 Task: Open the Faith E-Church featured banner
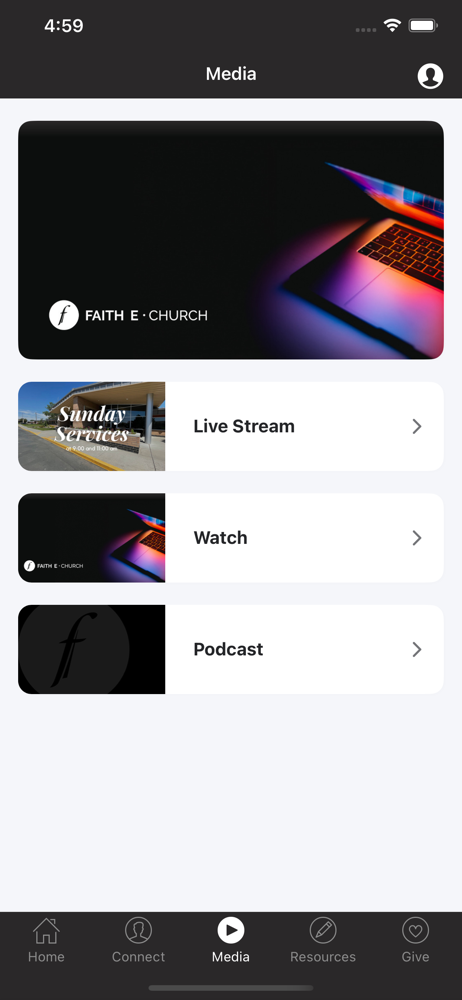(x=231, y=240)
